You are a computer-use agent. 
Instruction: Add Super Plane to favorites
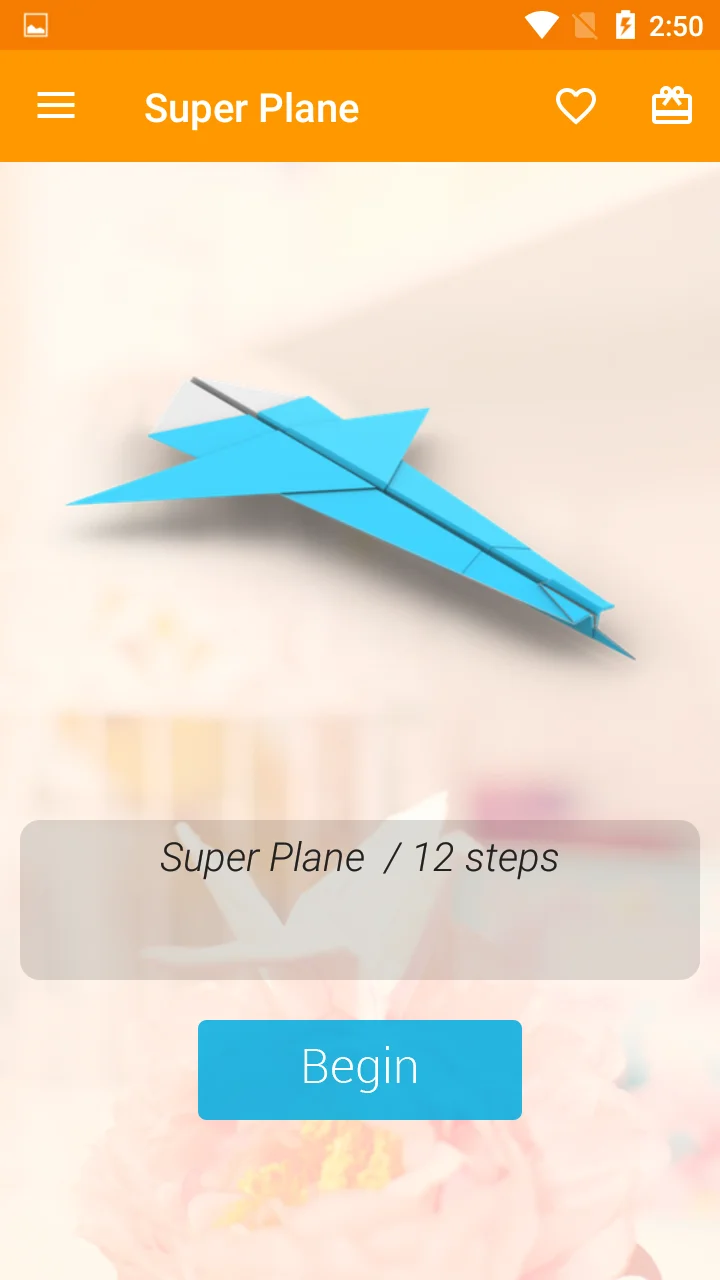576,106
